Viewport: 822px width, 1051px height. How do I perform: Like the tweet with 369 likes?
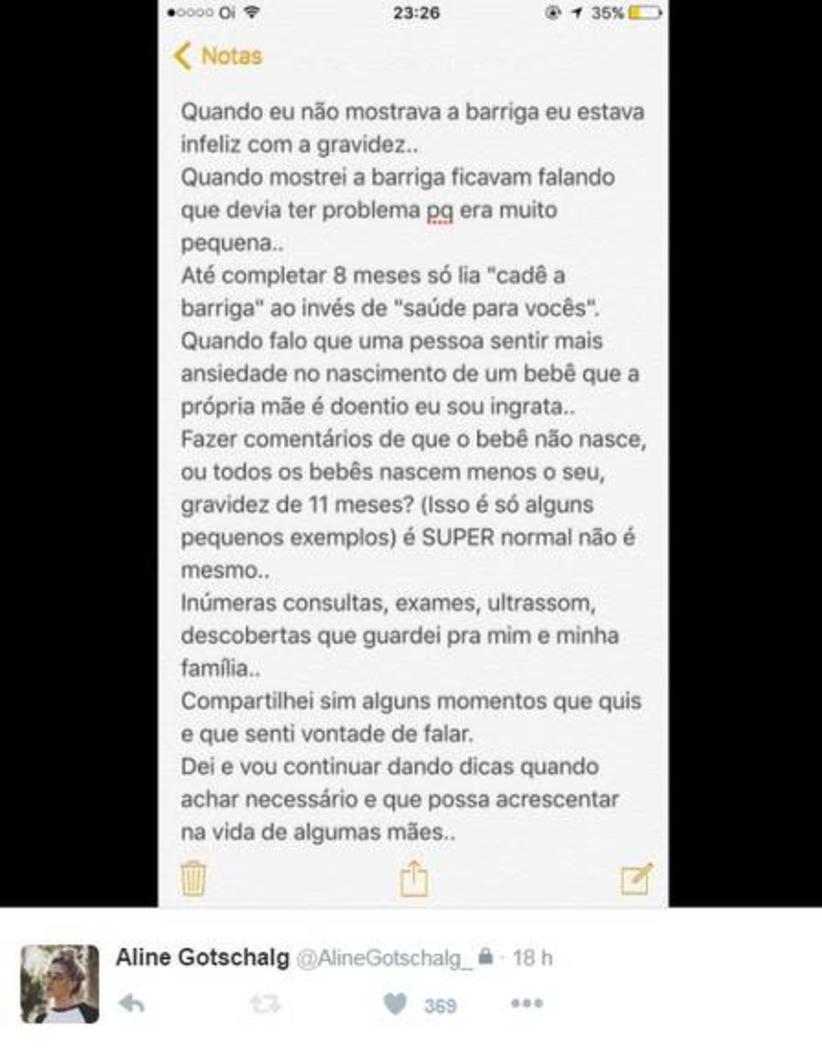tap(397, 1004)
